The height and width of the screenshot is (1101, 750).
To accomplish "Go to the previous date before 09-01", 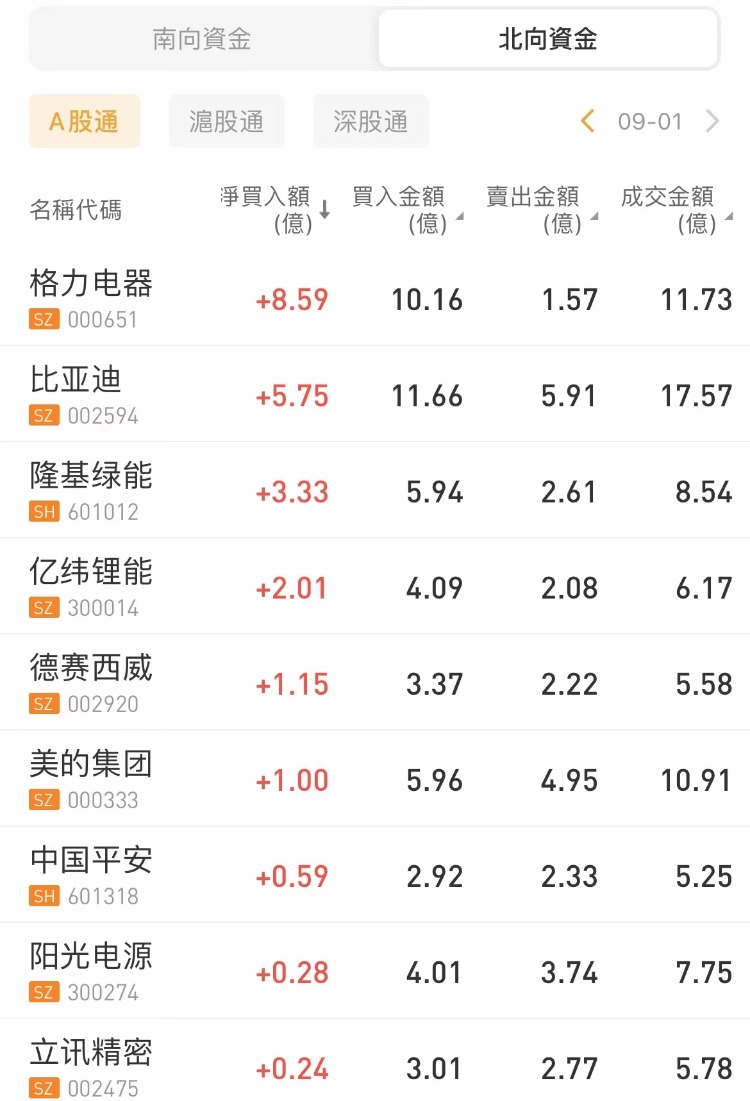I will tap(588, 122).
